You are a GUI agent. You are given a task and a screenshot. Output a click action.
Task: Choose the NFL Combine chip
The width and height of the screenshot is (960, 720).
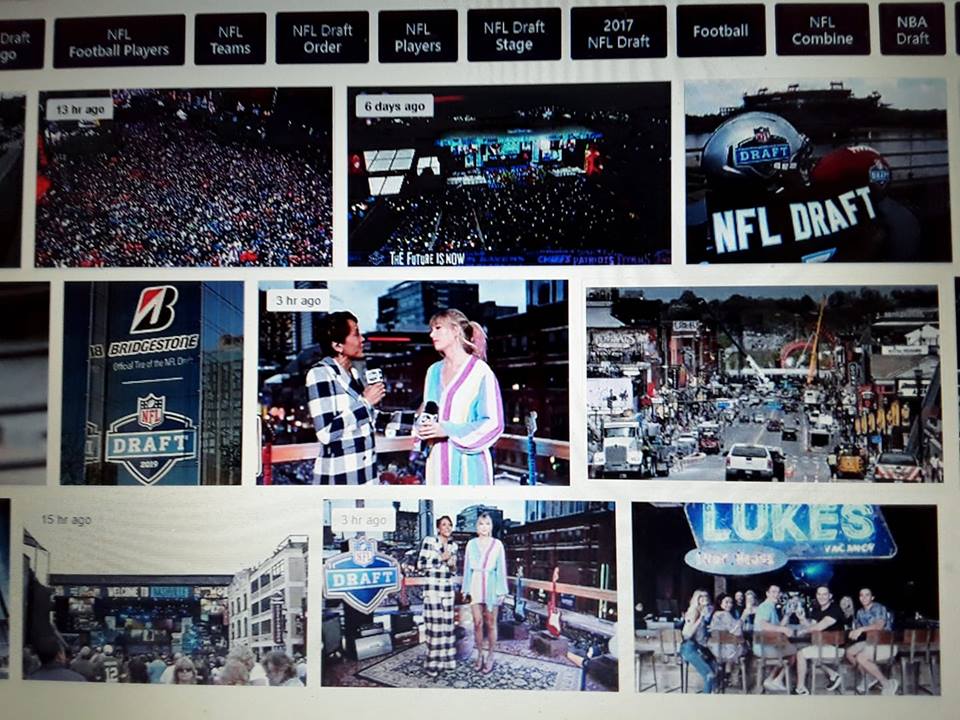822,30
